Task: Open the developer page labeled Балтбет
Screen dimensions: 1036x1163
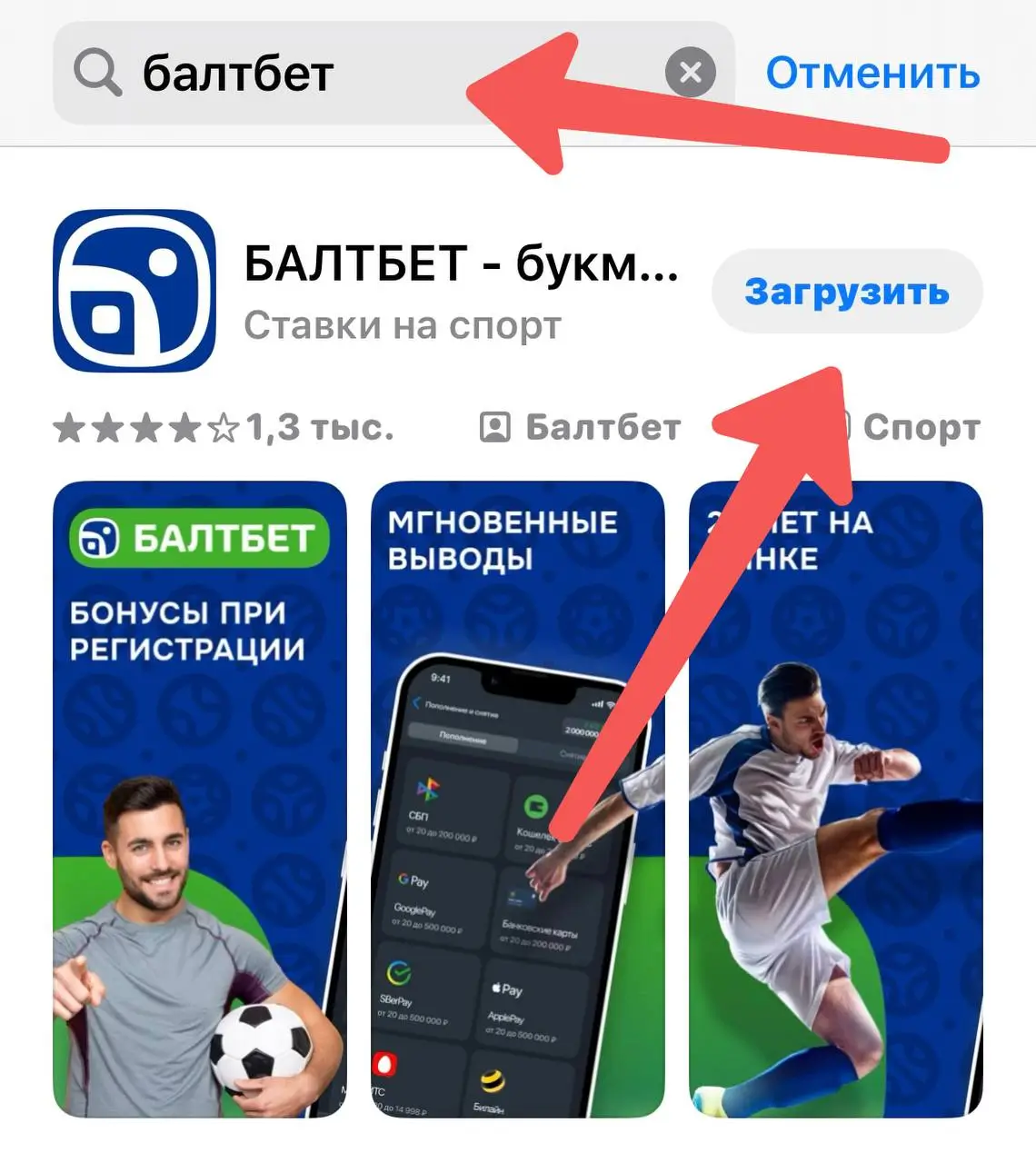Action: [x=603, y=426]
